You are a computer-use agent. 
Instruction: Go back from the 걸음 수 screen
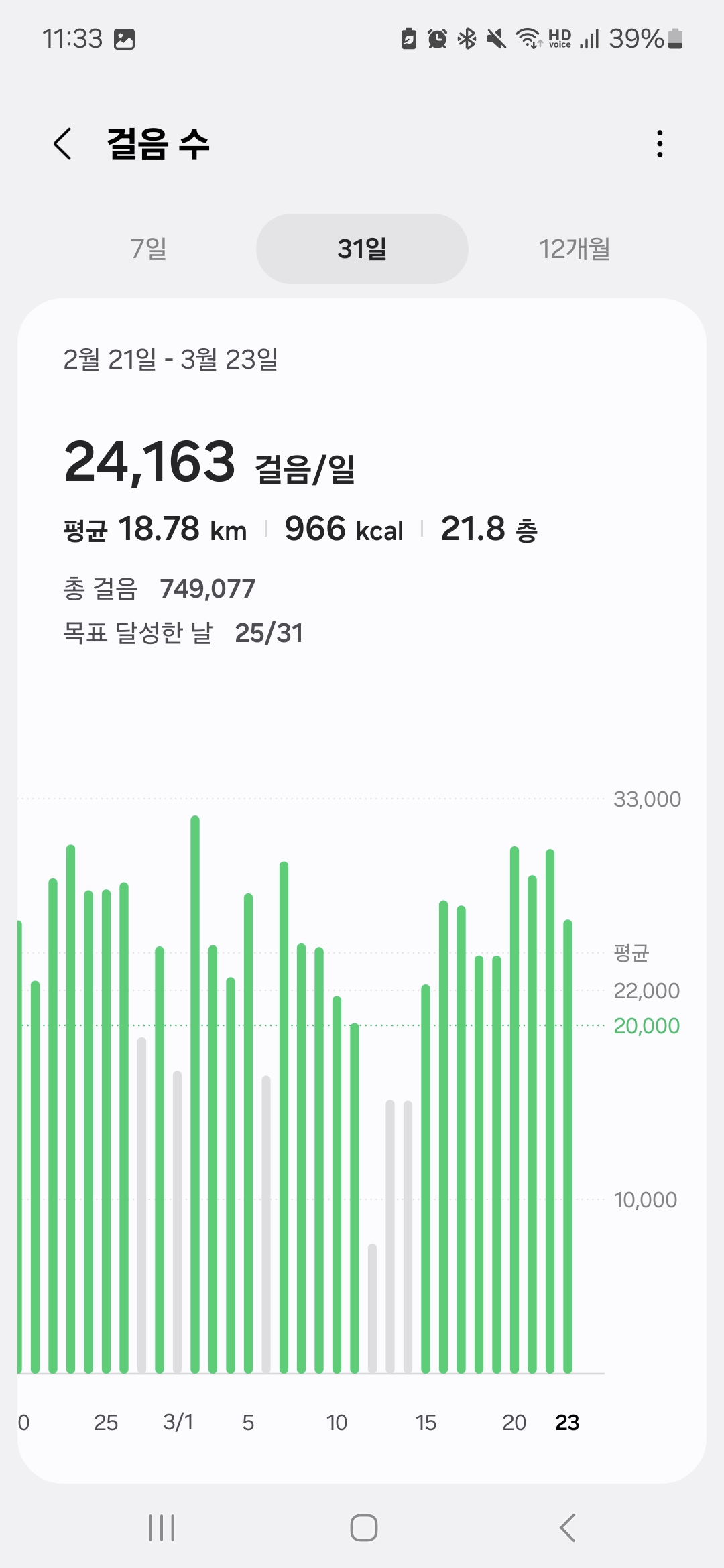[x=62, y=144]
